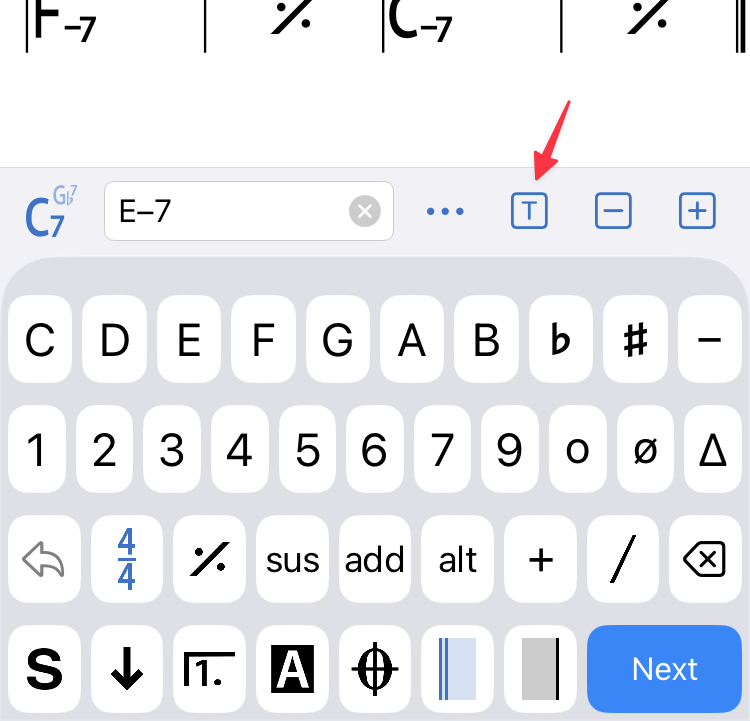Viewport: 750px width, 721px height.
Task: Tap the boxed plus icon
Action: pyautogui.click(x=697, y=212)
